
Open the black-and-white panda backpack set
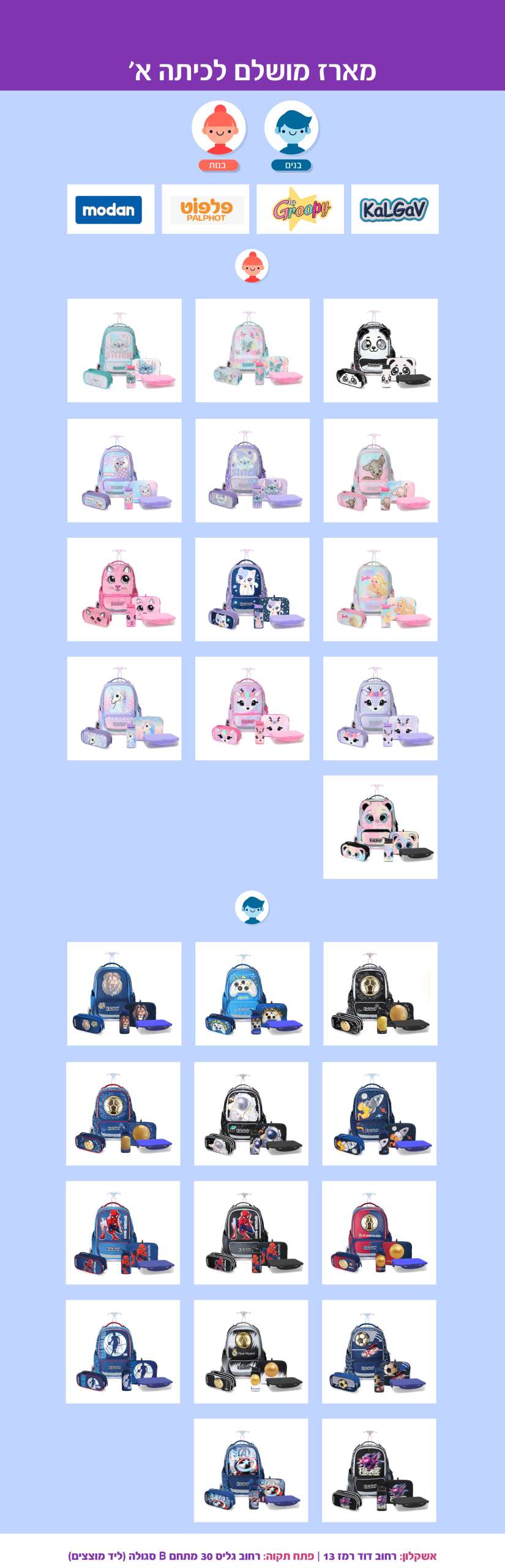pos(380,350)
